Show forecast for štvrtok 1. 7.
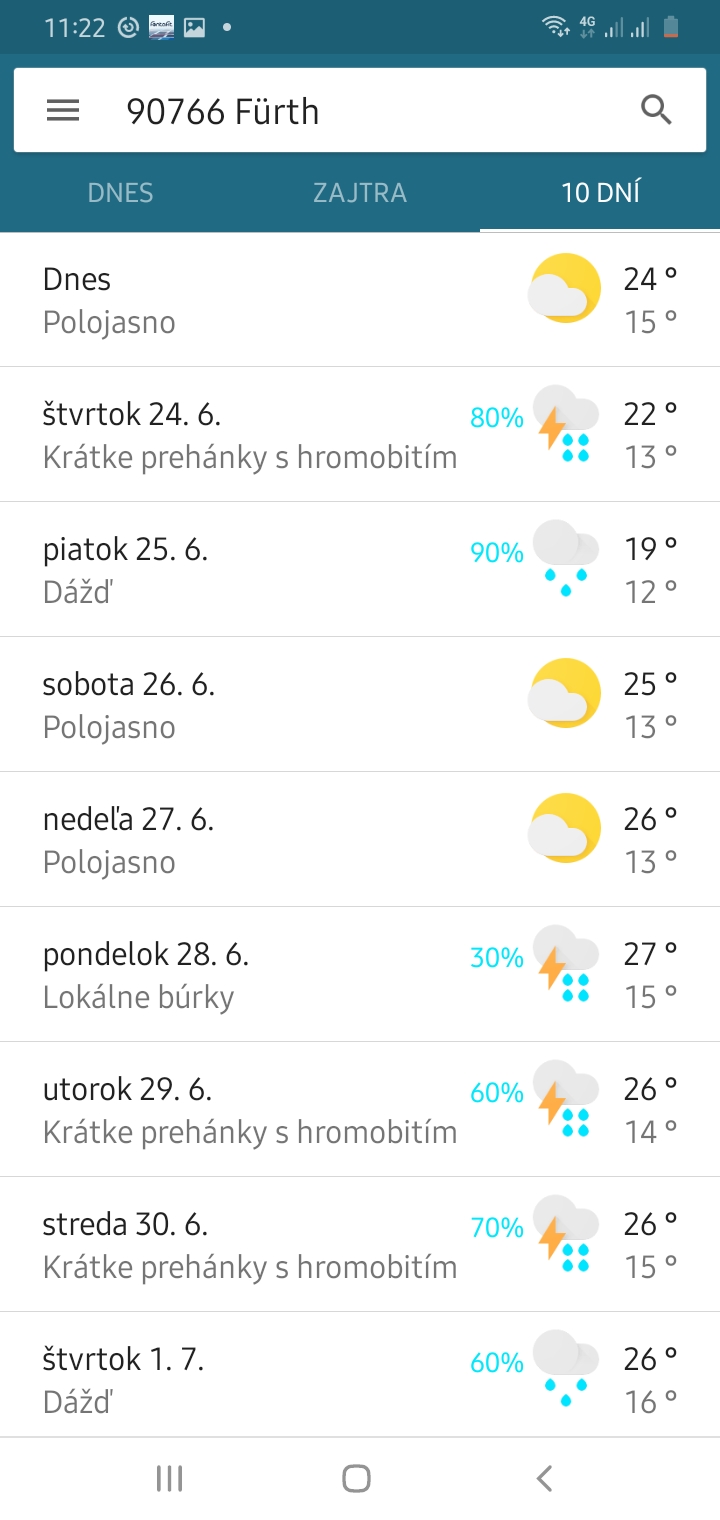Screen dimensions: 720x1520 point(360,1378)
